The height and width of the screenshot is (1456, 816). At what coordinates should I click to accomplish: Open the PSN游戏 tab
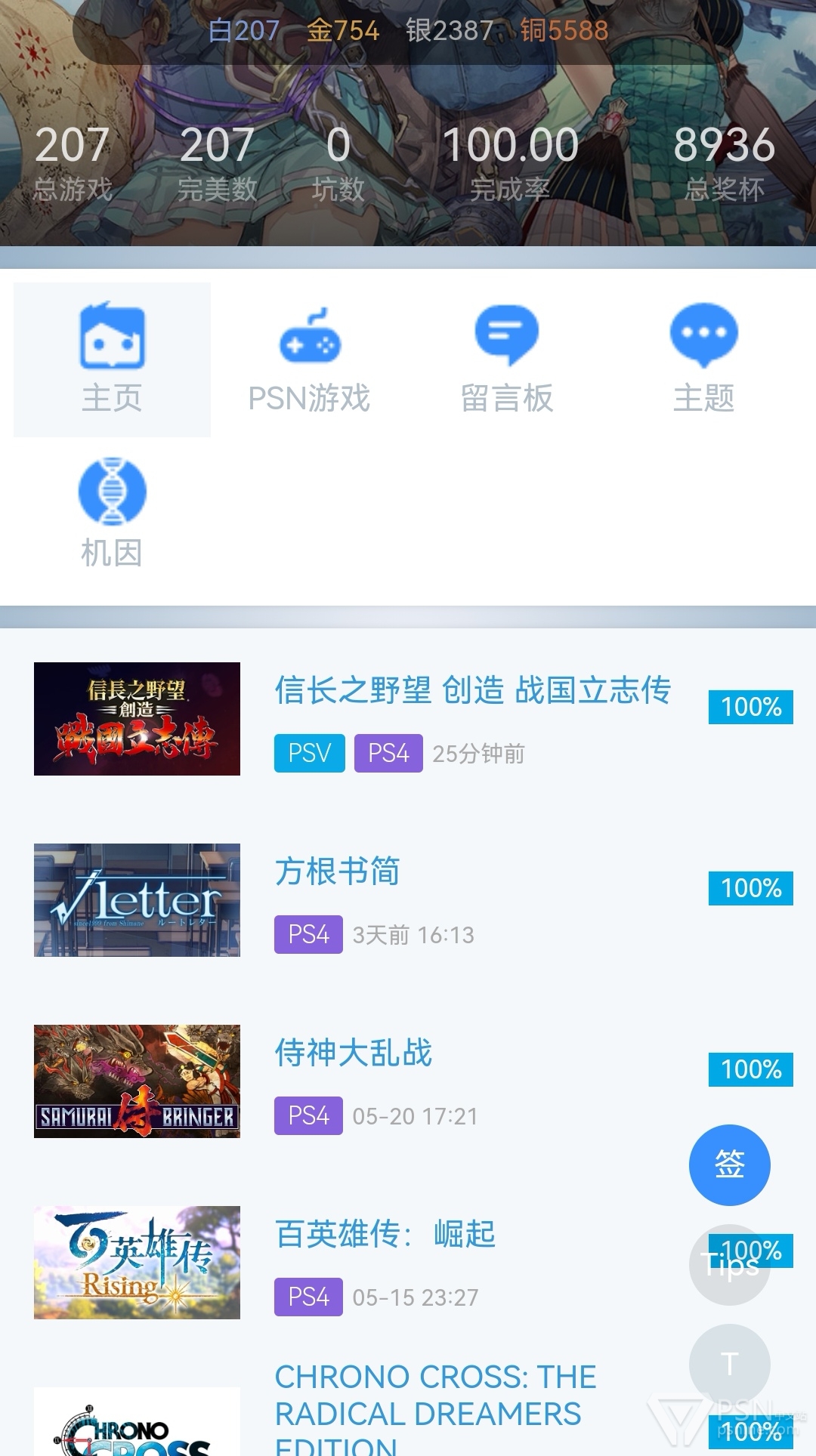pyautogui.click(x=309, y=359)
